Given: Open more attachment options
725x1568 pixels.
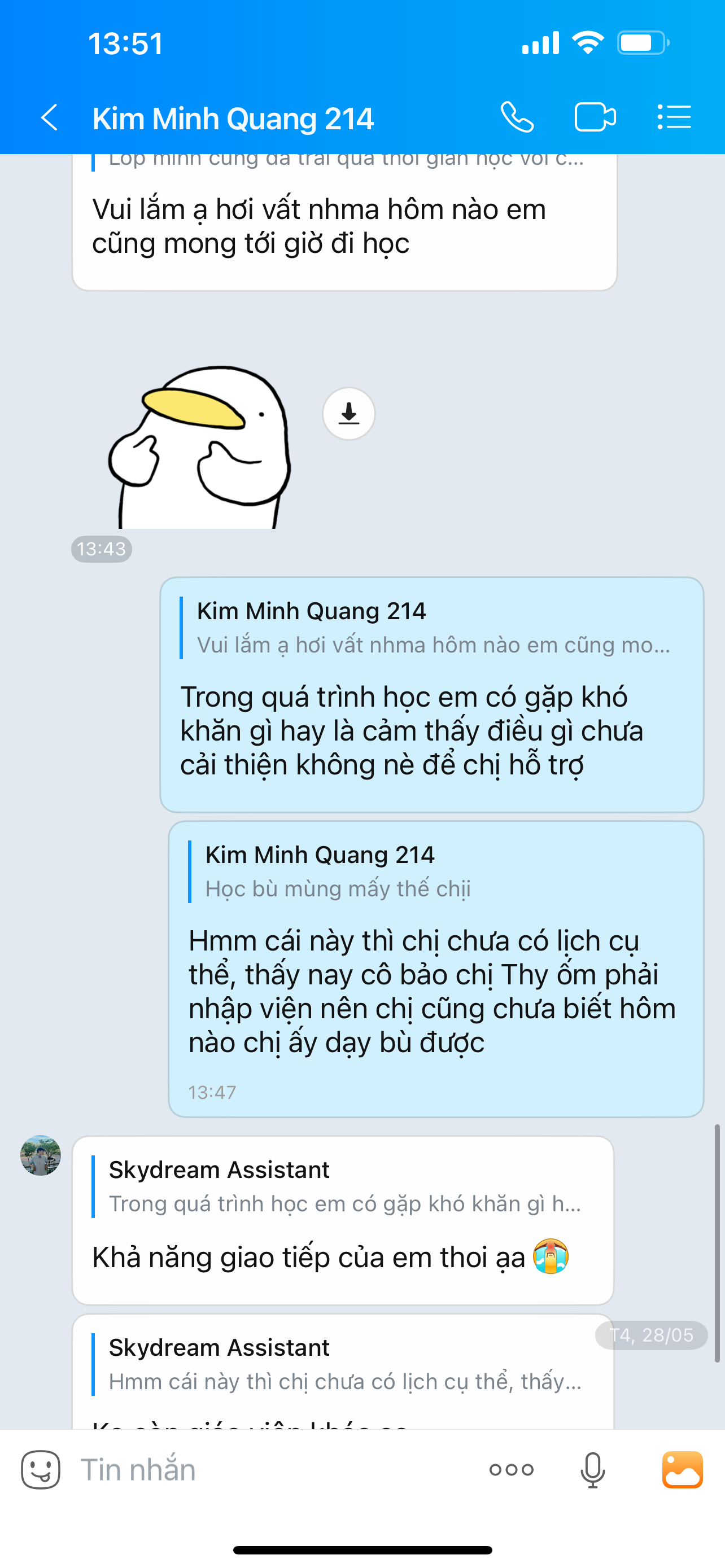Looking at the screenshot, I should (512, 1469).
